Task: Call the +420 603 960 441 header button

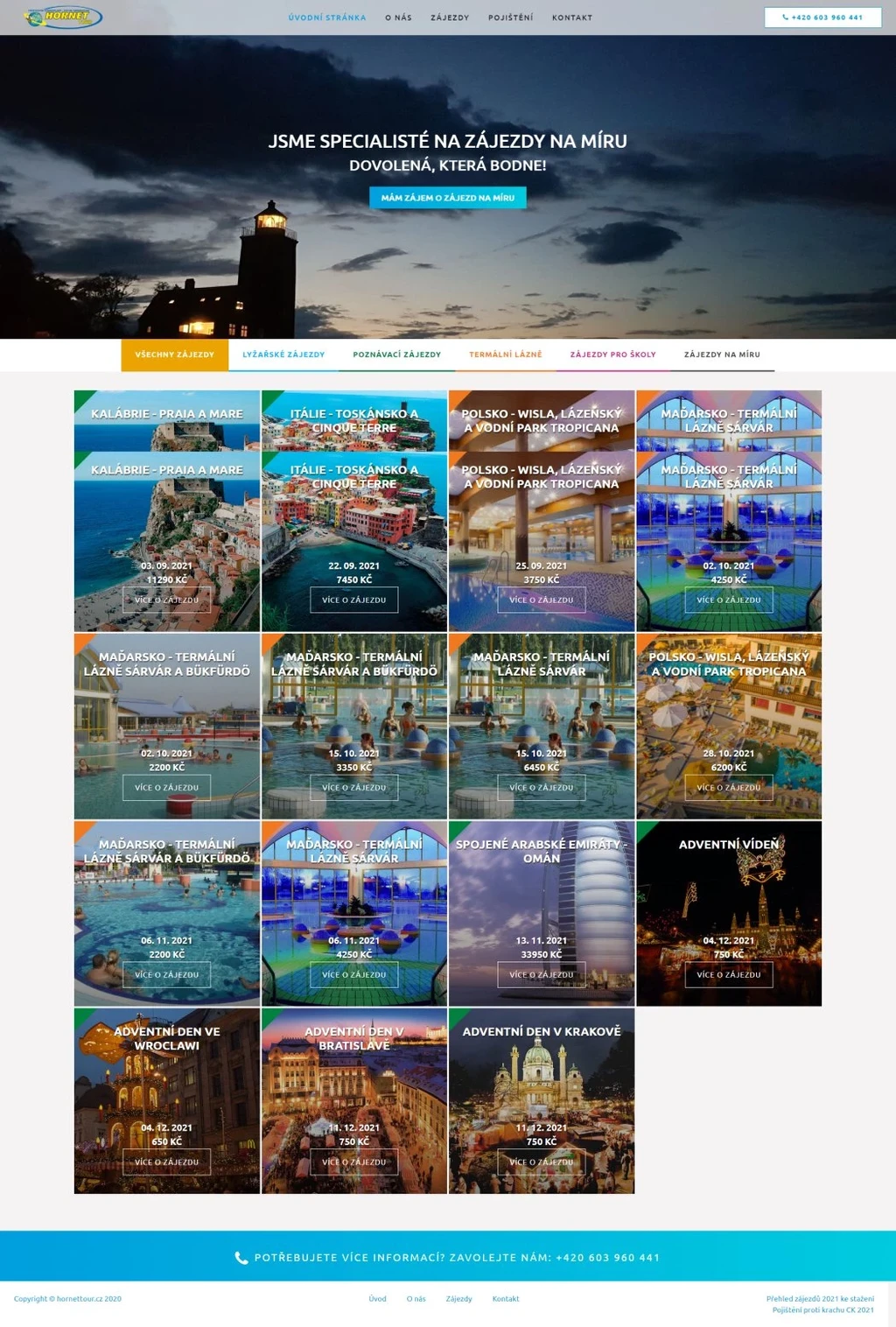Action: (x=822, y=18)
